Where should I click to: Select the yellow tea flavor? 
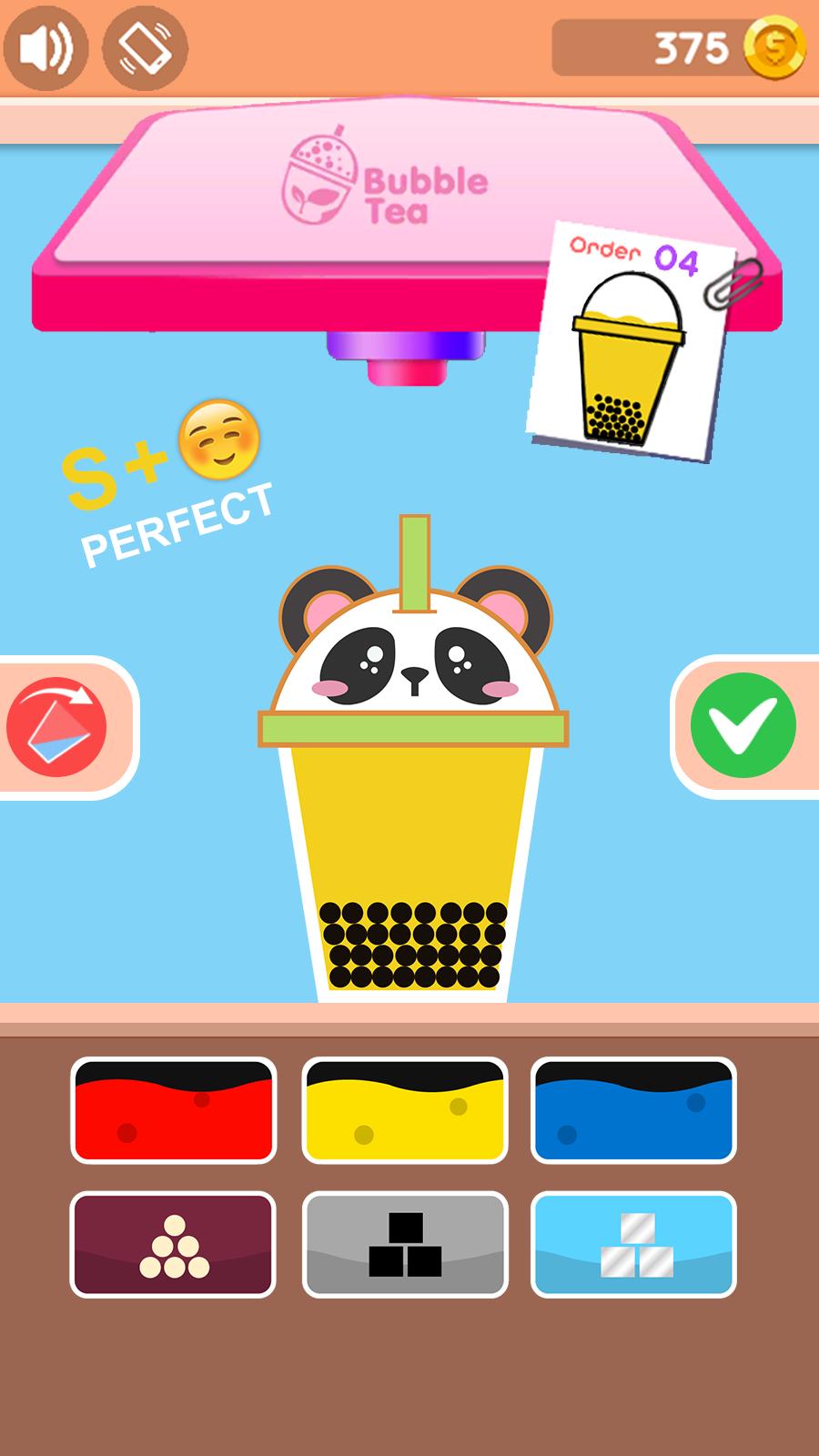405,1110
